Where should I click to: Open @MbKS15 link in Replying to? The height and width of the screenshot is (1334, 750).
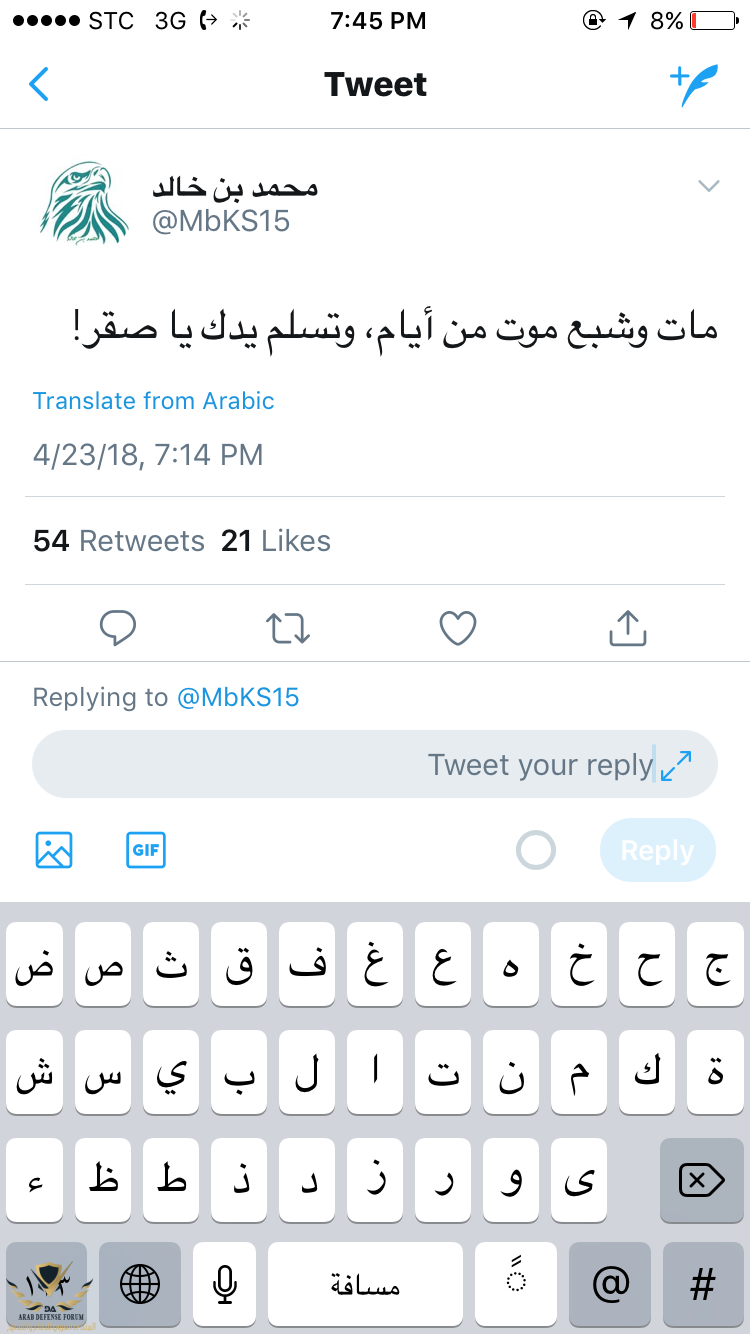tap(238, 697)
